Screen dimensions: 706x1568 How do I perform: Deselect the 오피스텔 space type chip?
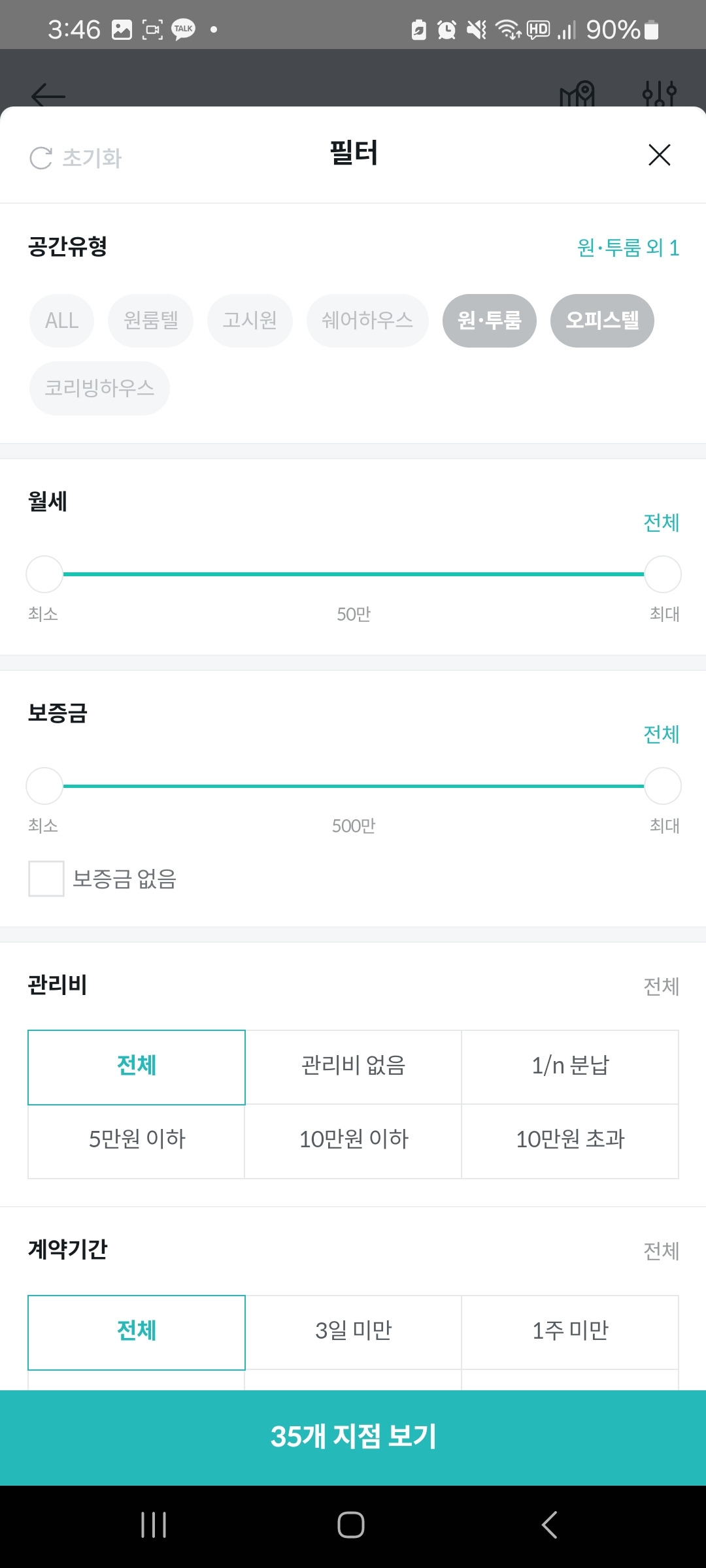[x=601, y=320]
